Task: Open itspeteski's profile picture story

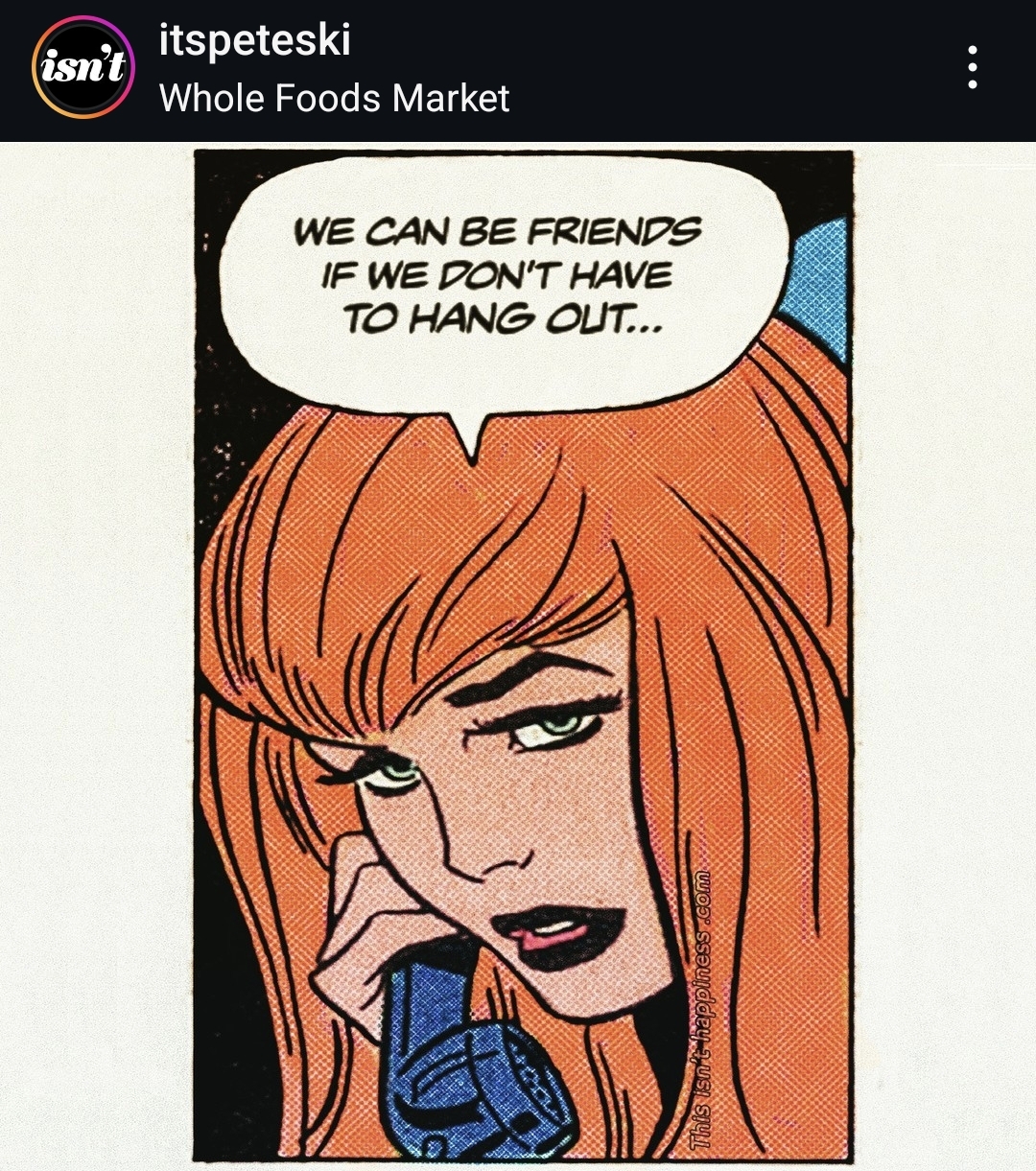Action: point(82,67)
